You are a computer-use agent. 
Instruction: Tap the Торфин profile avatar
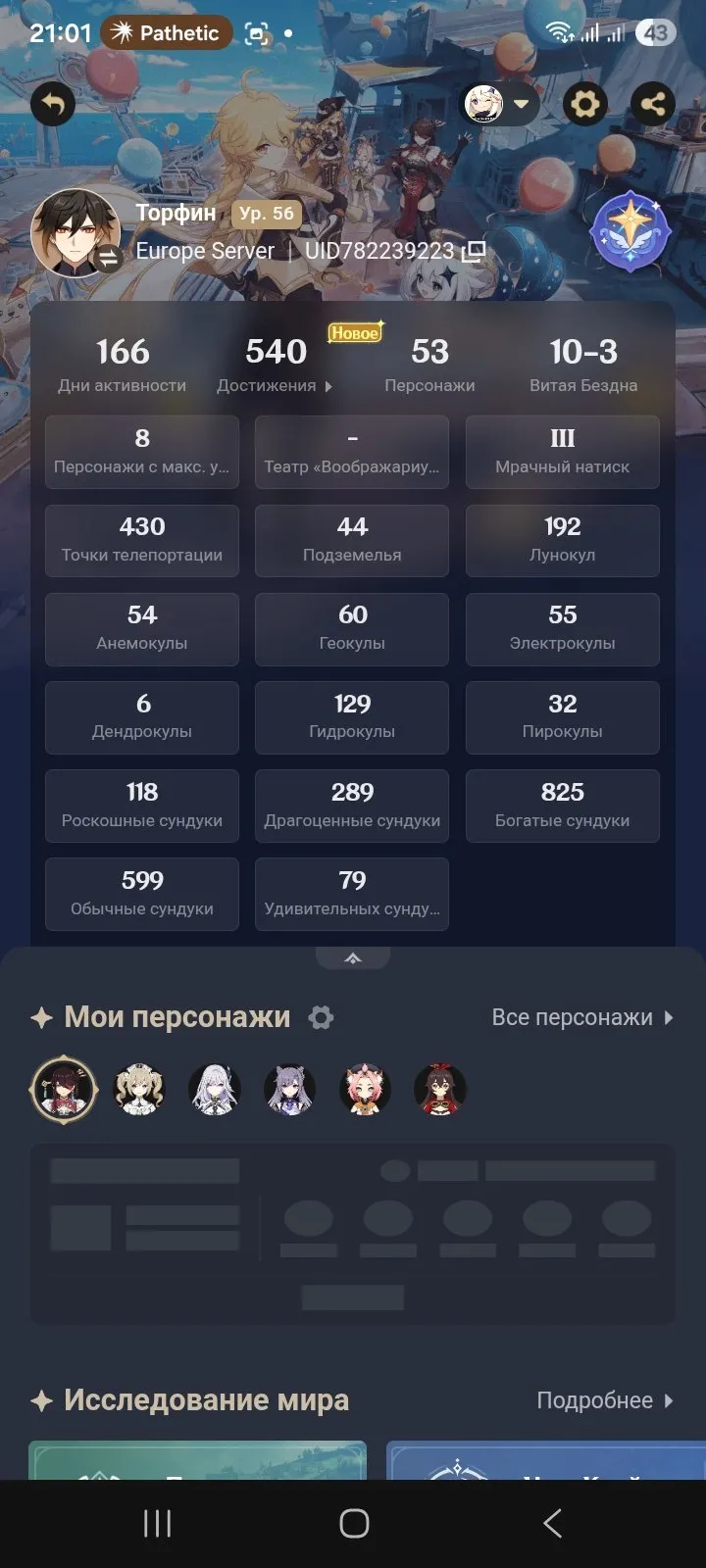(x=76, y=233)
